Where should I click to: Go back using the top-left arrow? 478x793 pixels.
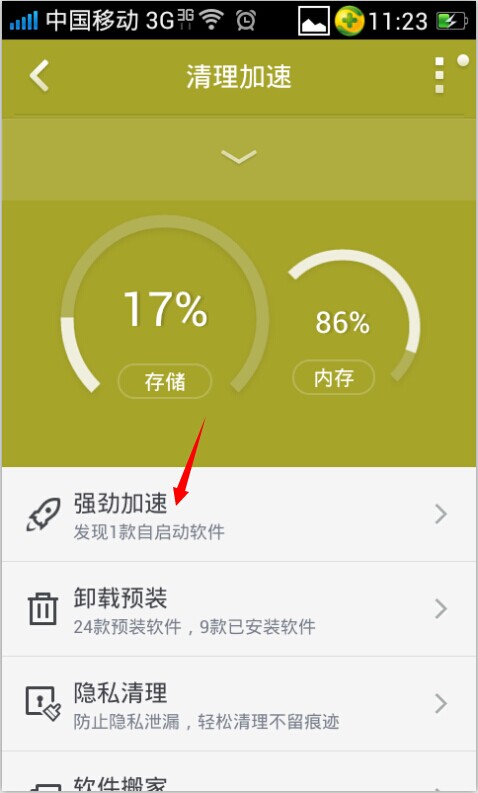point(39,76)
